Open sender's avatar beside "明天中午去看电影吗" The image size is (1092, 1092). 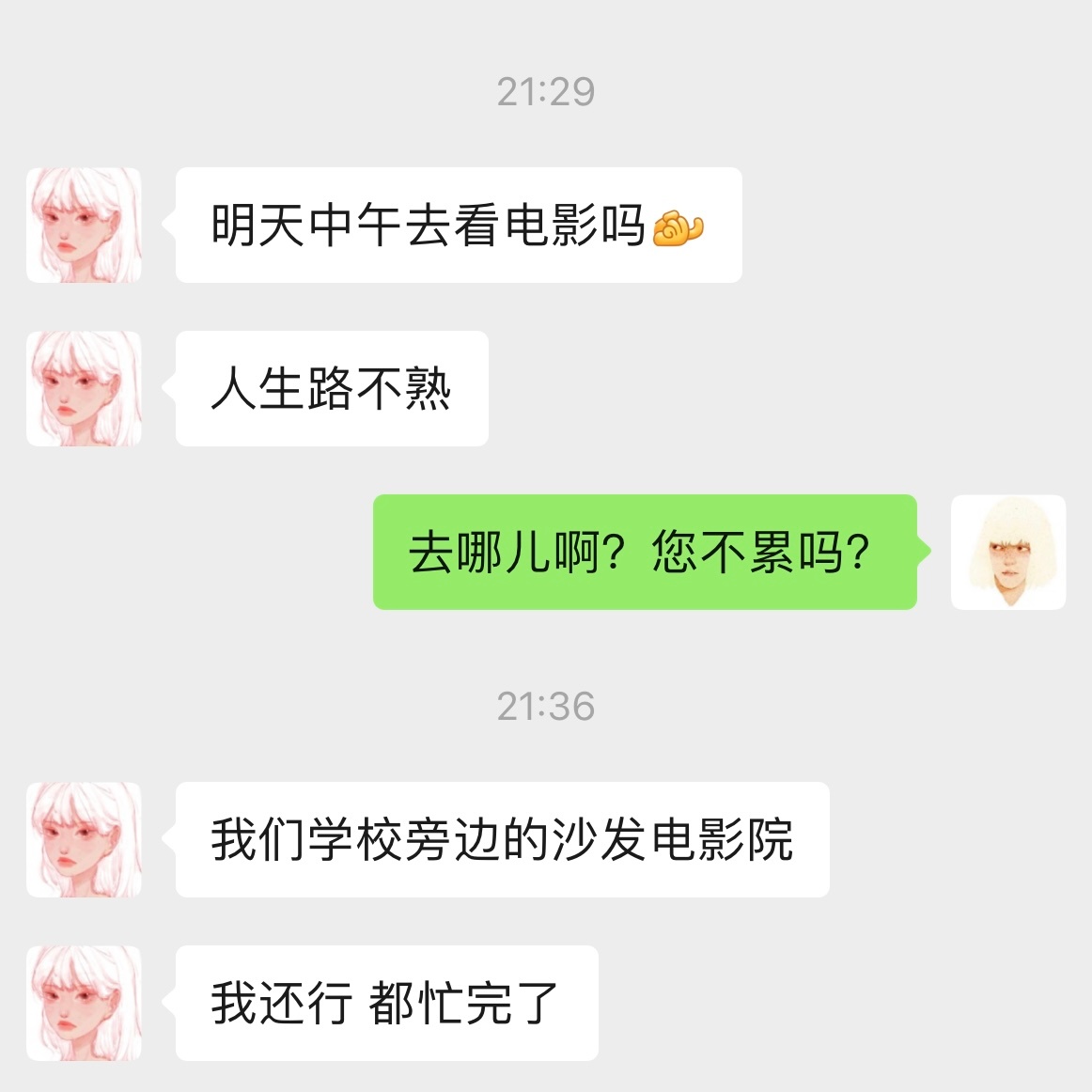[x=84, y=226]
